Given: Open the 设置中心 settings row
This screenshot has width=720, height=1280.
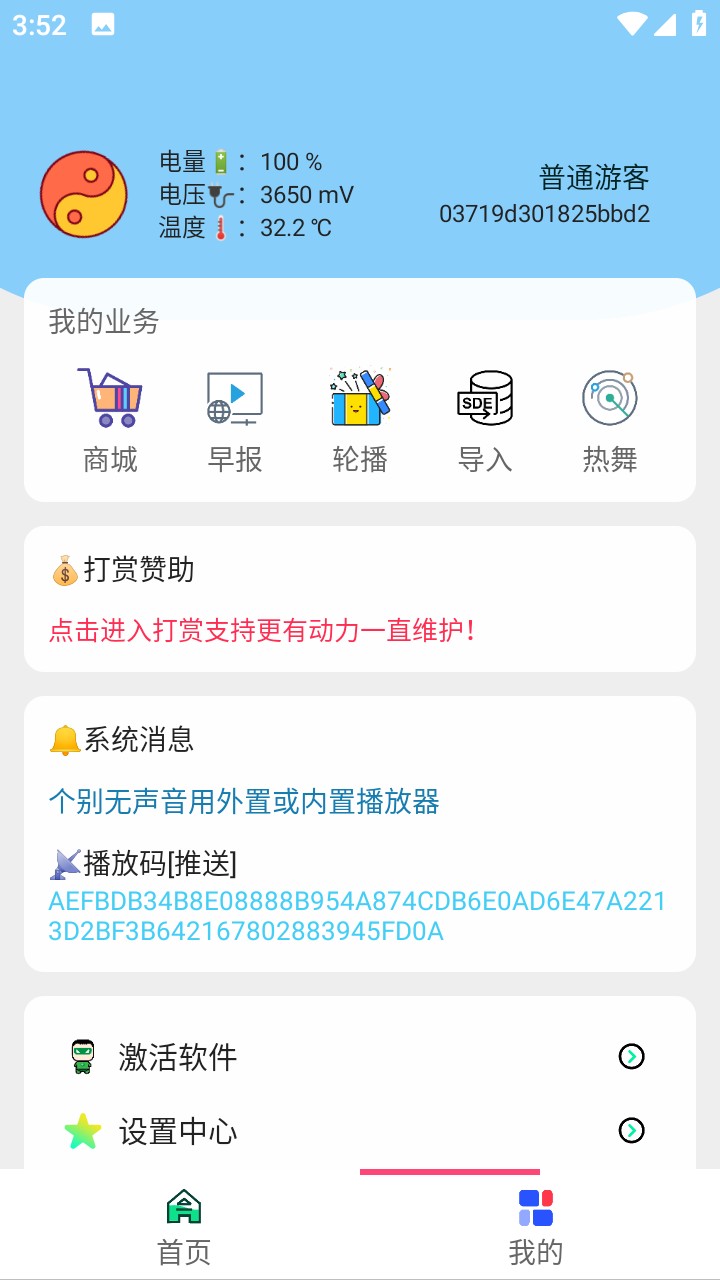Looking at the screenshot, I should point(360,1131).
